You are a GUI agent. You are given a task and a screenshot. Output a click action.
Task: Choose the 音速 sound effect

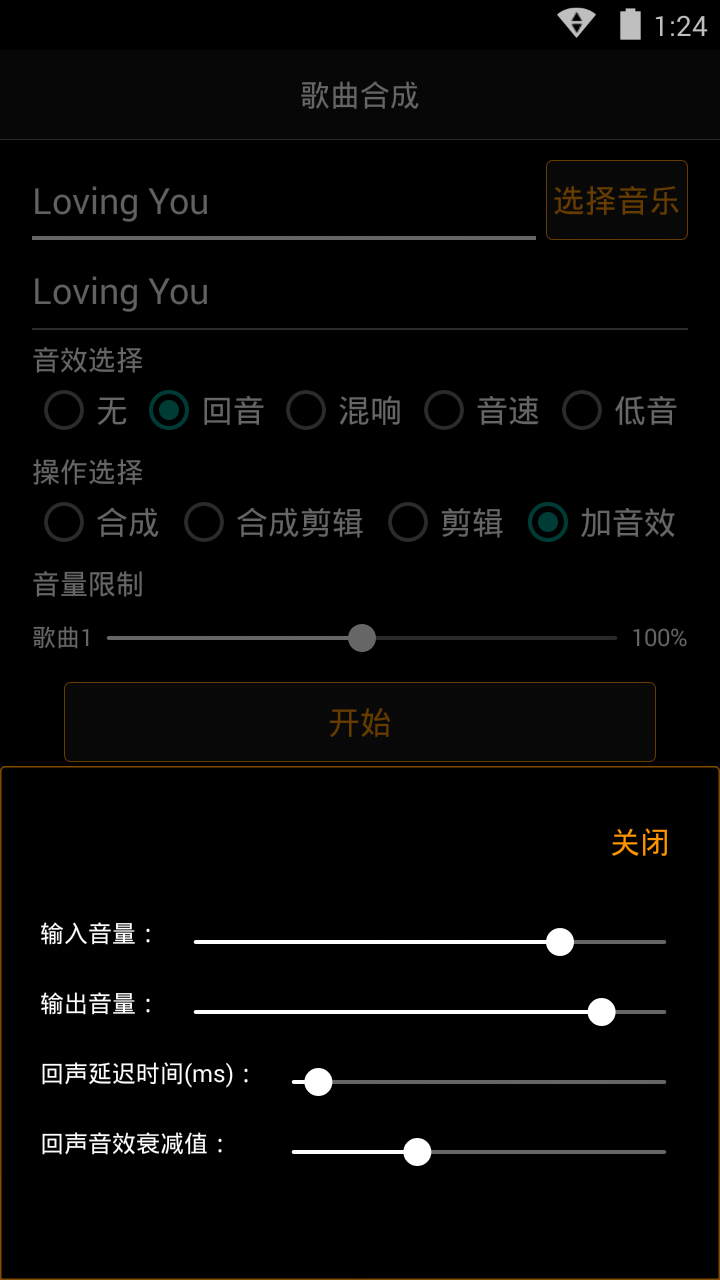tap(482, 410)
